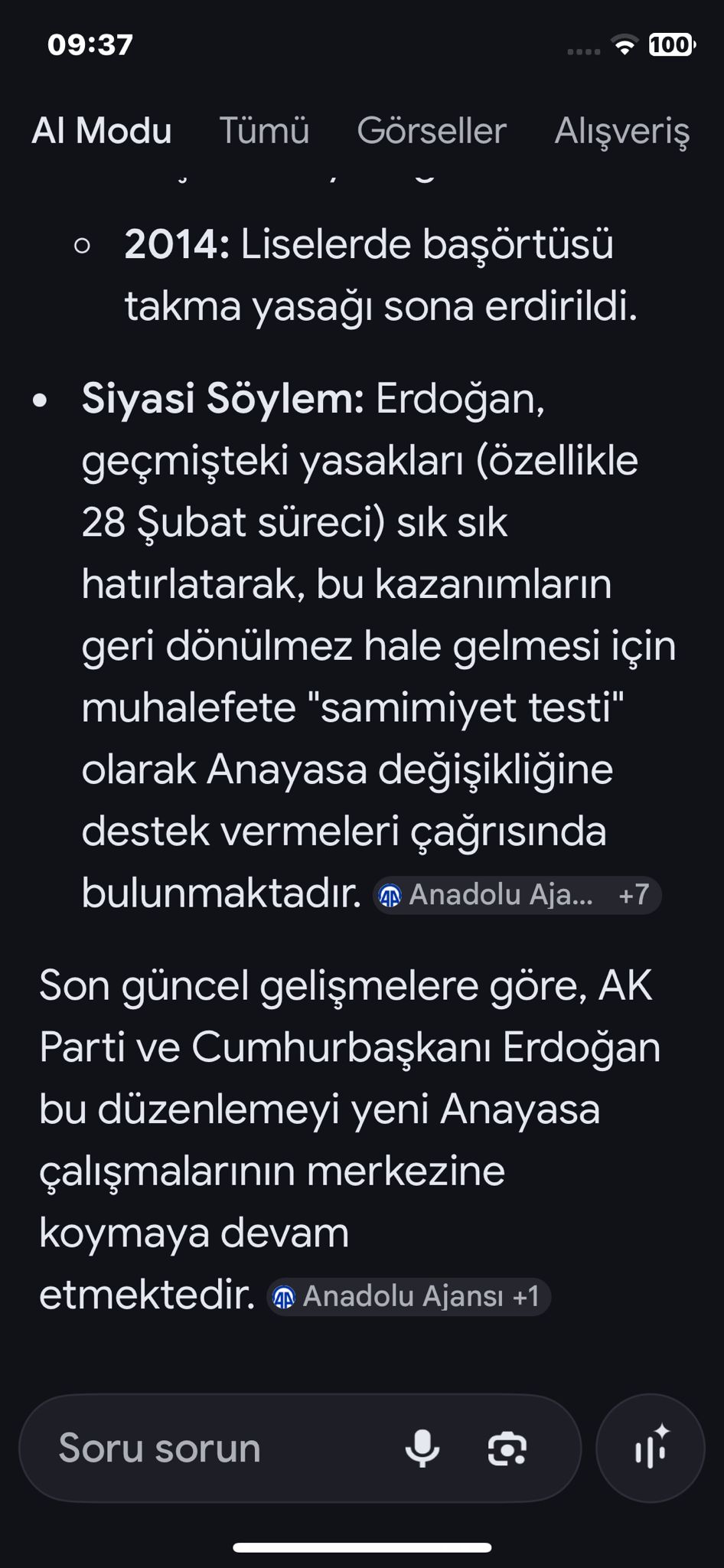Screen dimensions: 724x1568
Task: Open the Görseller tab
Action: click(x=432, y=131)
